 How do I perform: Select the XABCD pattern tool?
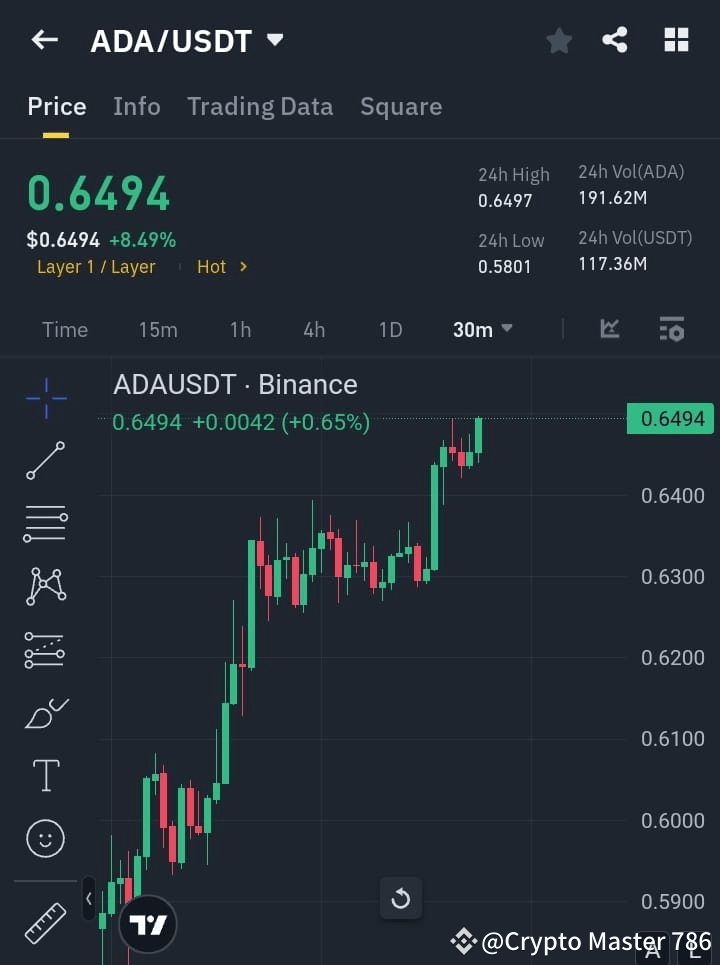tap(44, 587)
